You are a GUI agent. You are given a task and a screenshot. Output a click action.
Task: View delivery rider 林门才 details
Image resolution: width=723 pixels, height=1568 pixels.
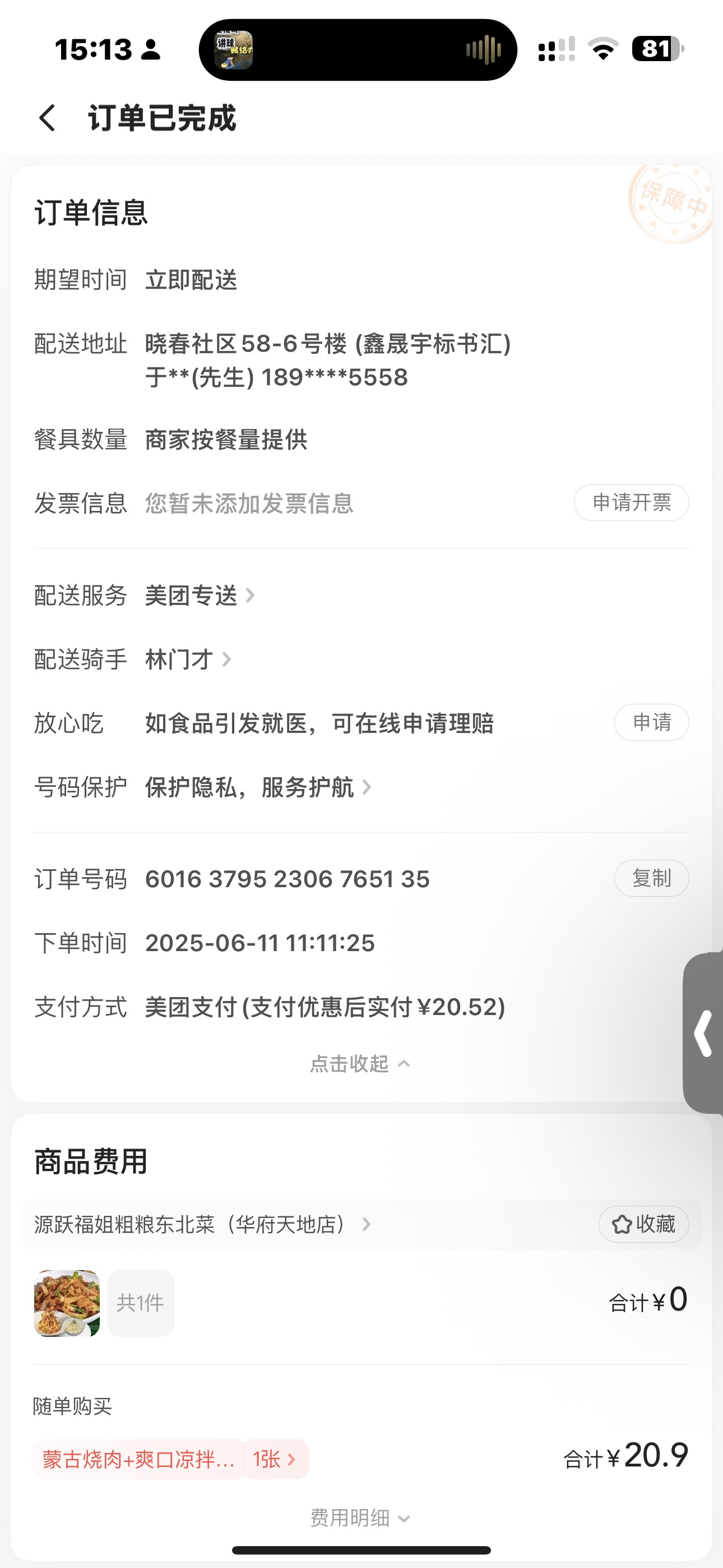coord(187,659)
